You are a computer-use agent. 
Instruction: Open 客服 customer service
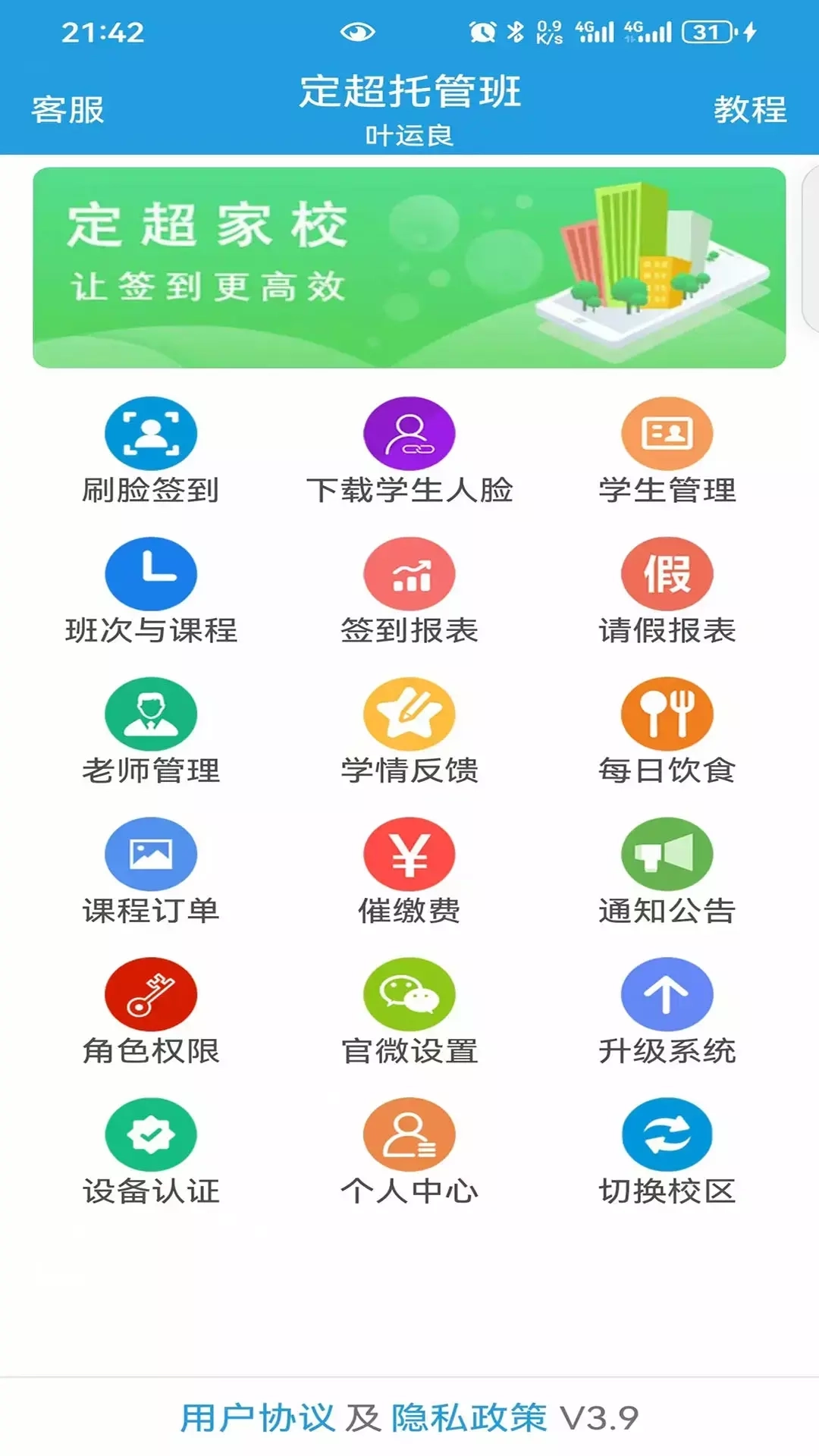coord(68,108)
